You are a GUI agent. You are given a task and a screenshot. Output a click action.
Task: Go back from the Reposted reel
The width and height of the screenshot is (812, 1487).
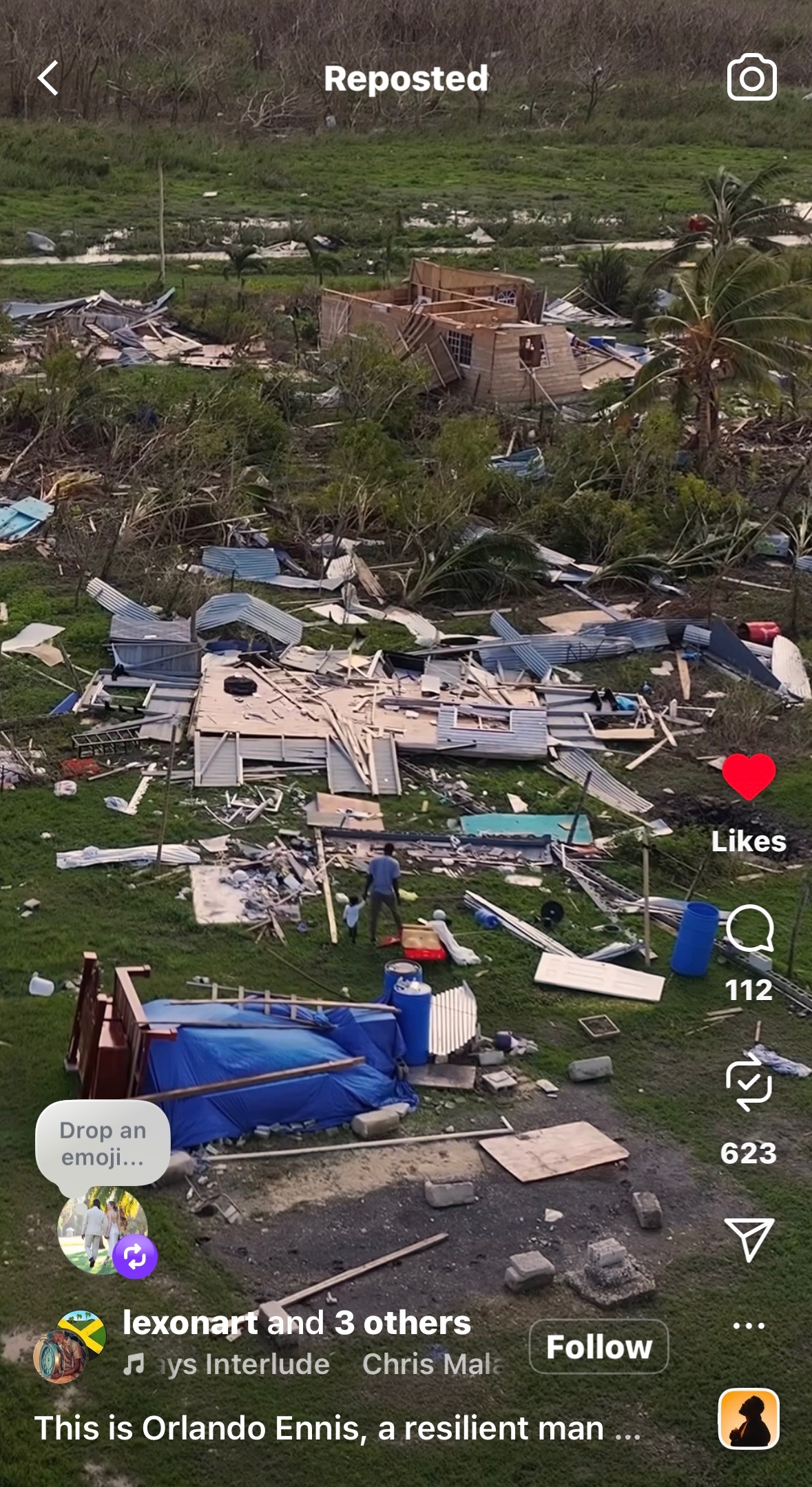click(x=48, y=78)
